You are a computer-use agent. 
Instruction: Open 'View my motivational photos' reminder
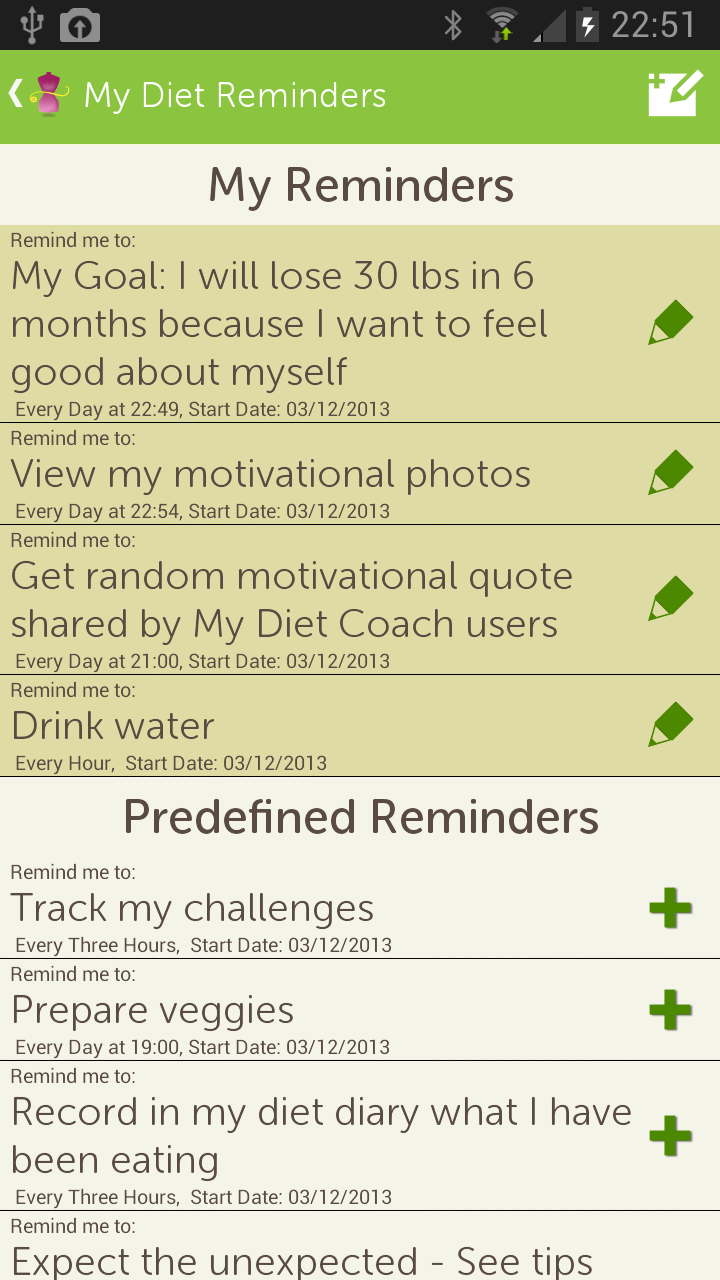(270, 473)
